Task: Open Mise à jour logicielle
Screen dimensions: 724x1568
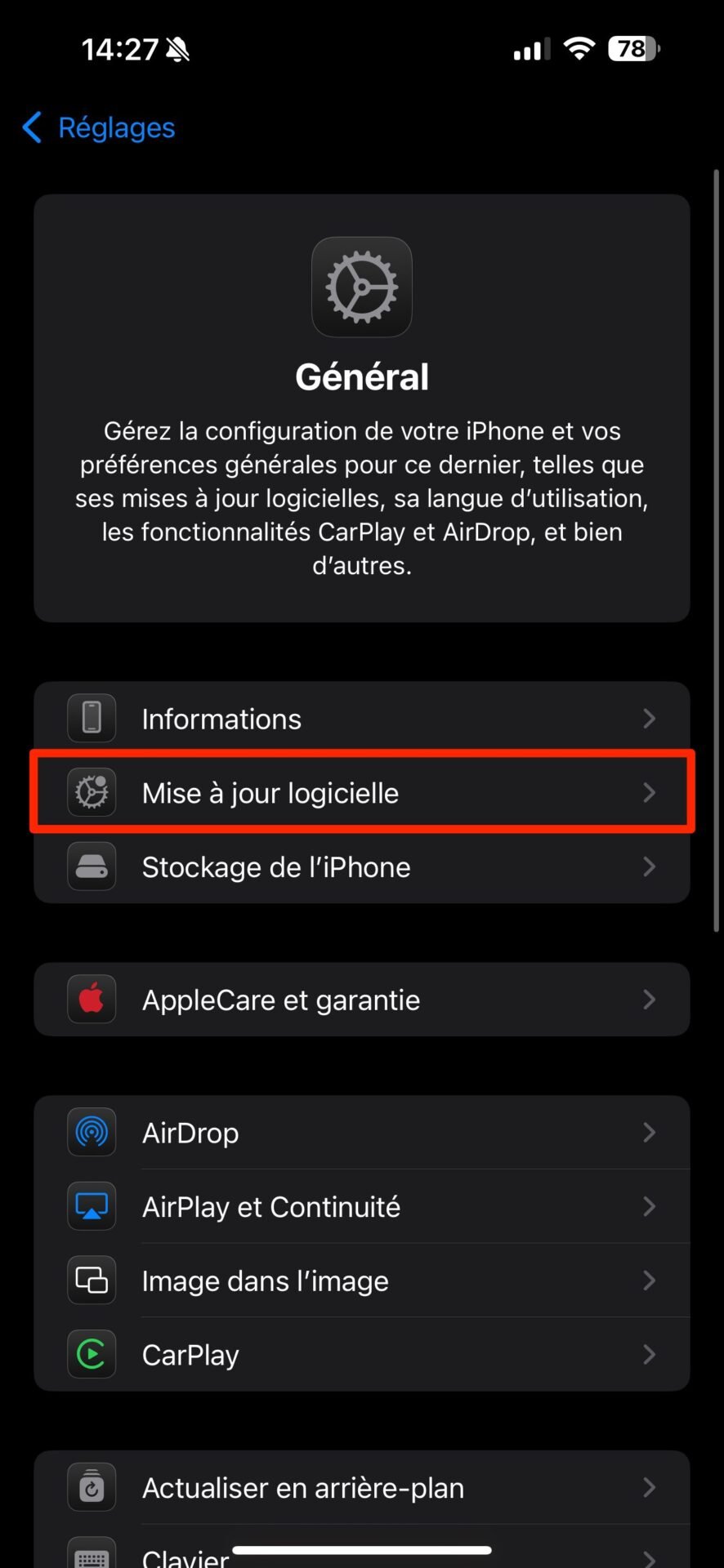Action: (x=362, y=792)
